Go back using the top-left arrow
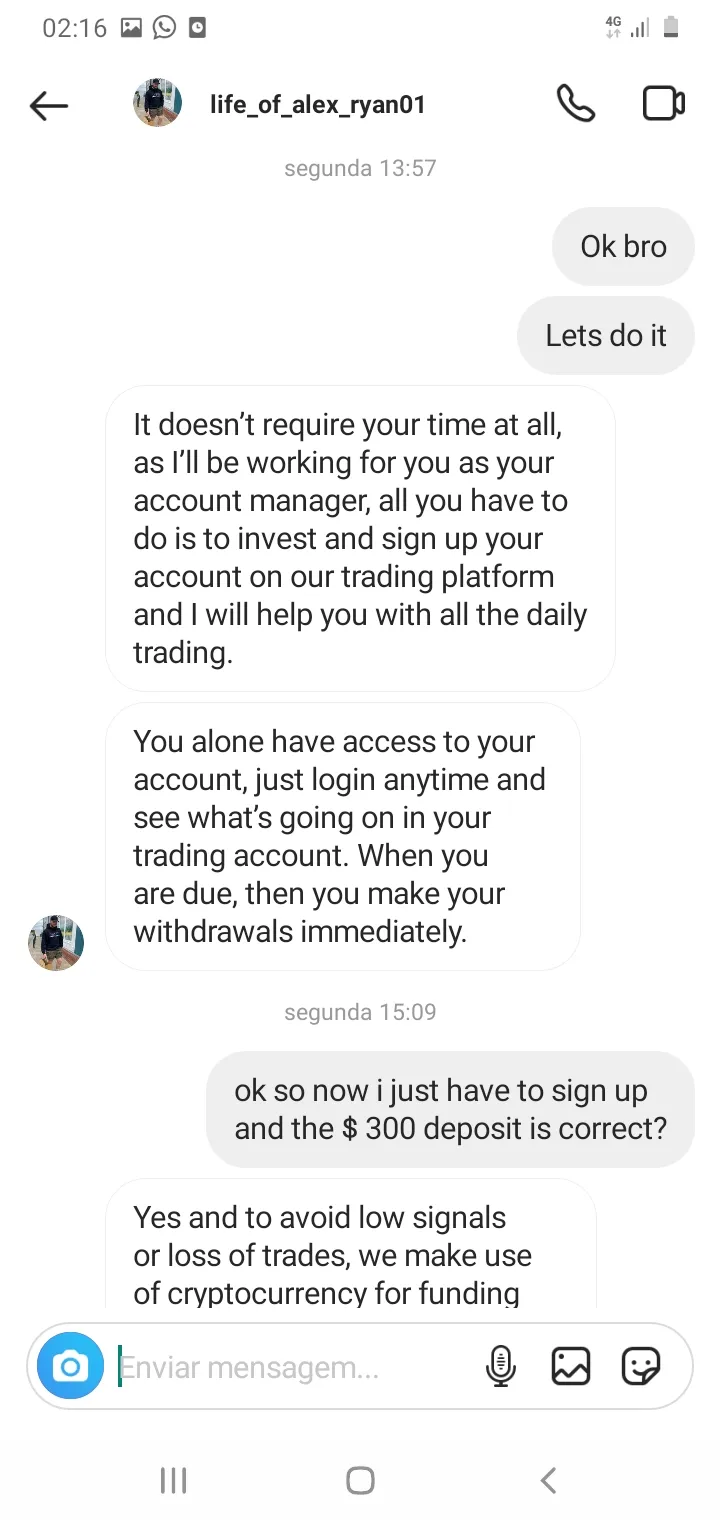Viewport: 720px width, 1520px height. pyautogui.click(x=48, y=105)
